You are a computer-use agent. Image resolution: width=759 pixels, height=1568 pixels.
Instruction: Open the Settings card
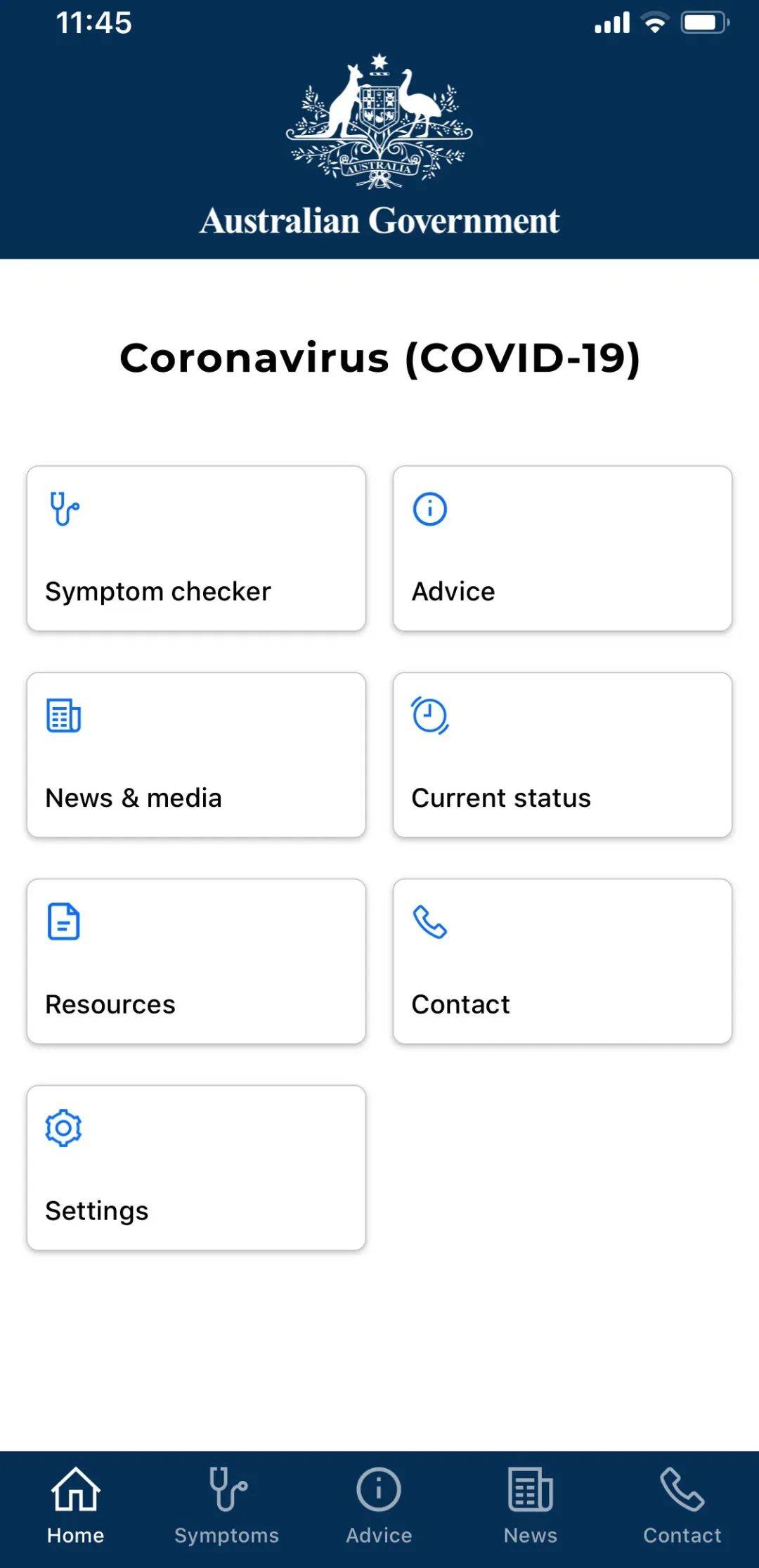pos(196,1168)
